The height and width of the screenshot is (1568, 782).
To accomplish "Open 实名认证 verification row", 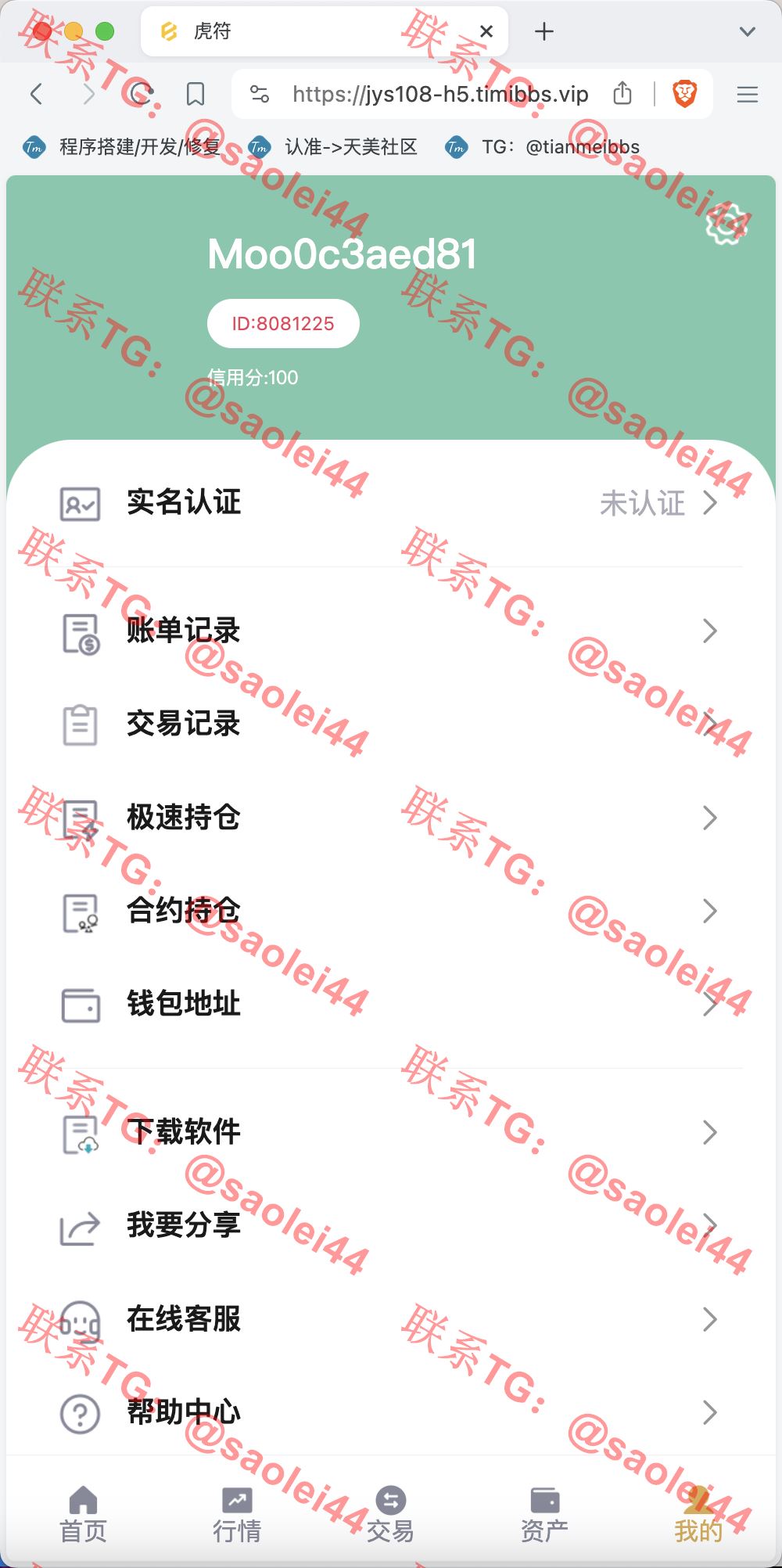I will 391,503.
